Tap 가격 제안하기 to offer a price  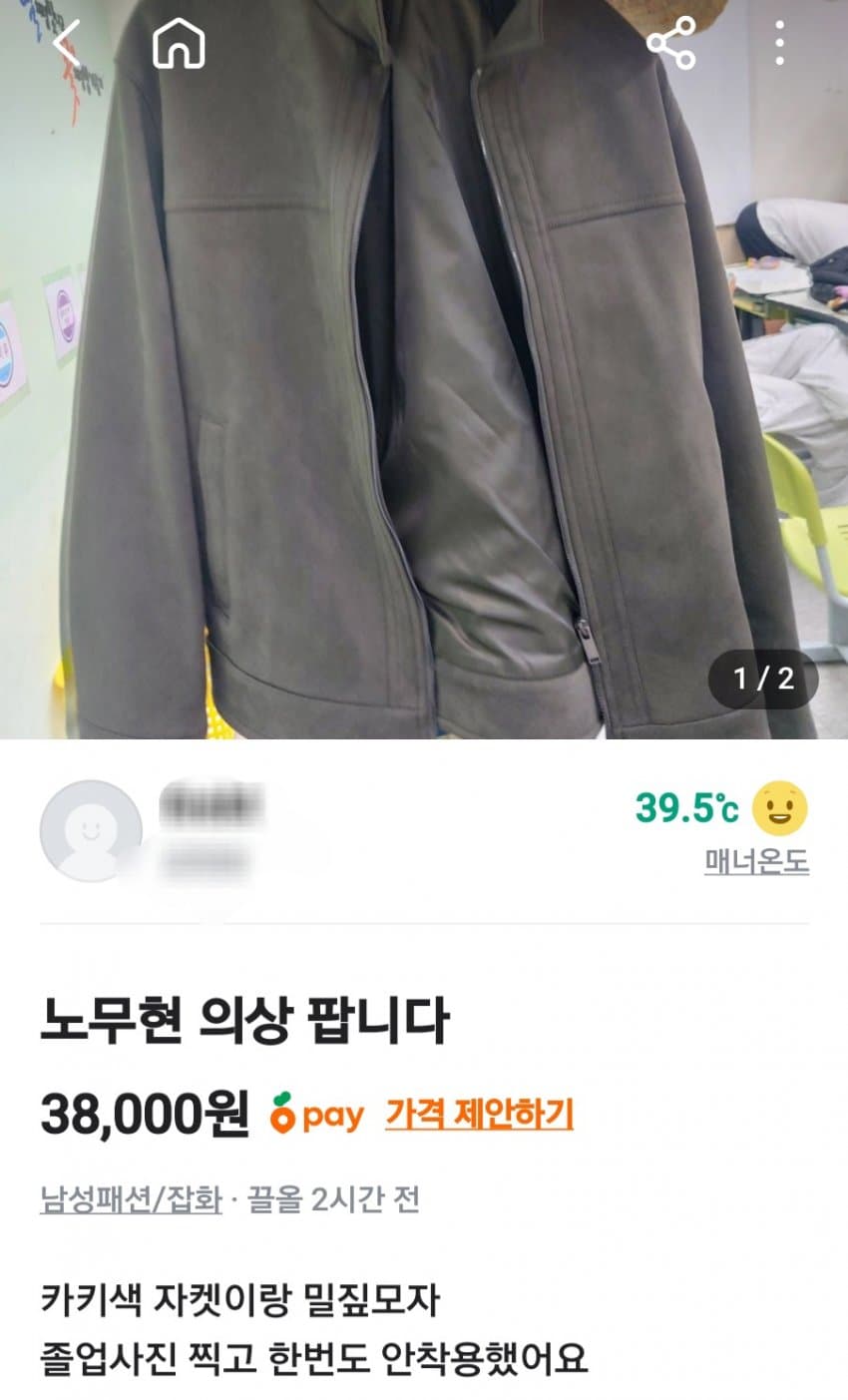coord(479,1113)
